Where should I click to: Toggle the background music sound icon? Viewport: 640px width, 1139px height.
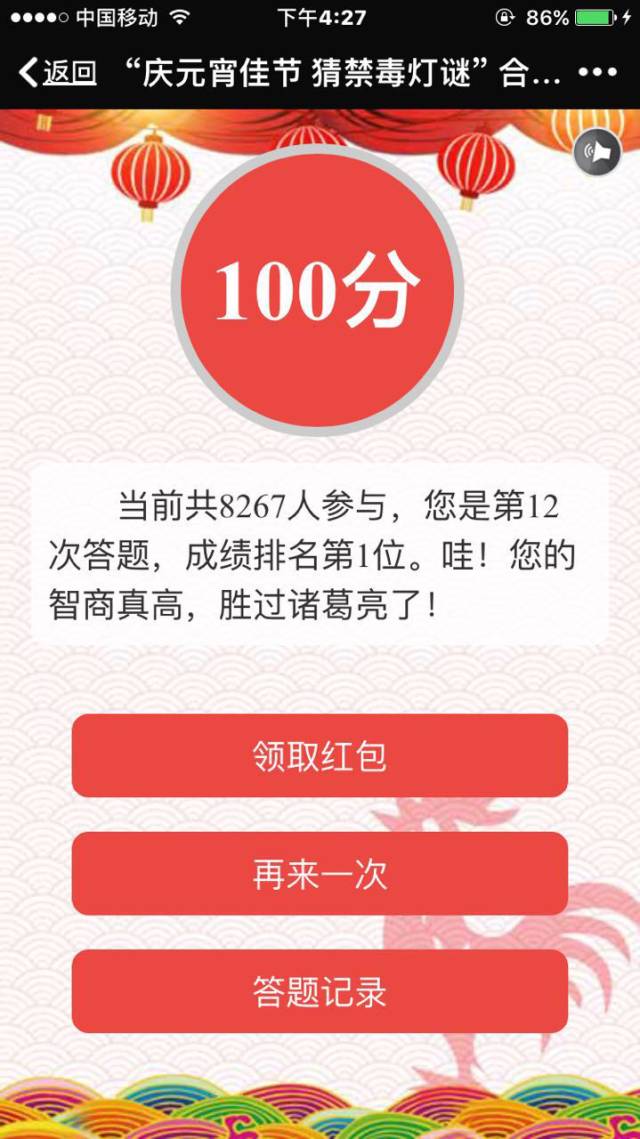point(597,152)
